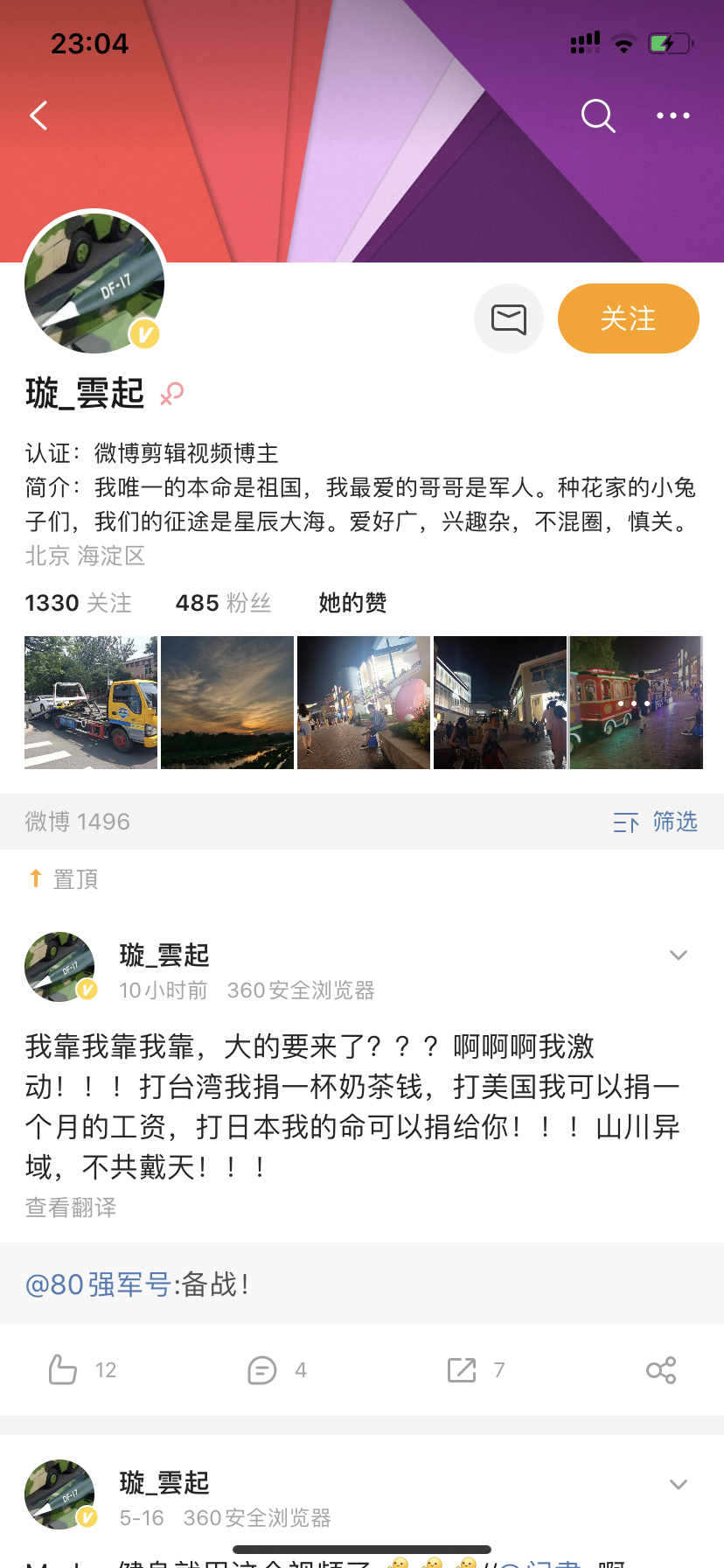The image size is (724, 1568).
Task: Open 她的赞 likes page
Action: (352, 603)
